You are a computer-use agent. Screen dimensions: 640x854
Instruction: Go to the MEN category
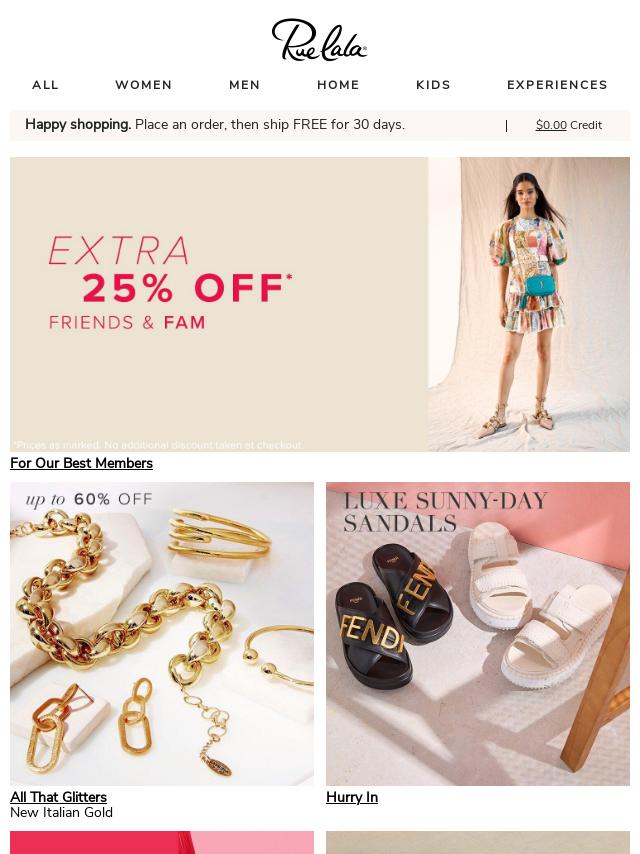pyautogui.click(x=244, y=85)
